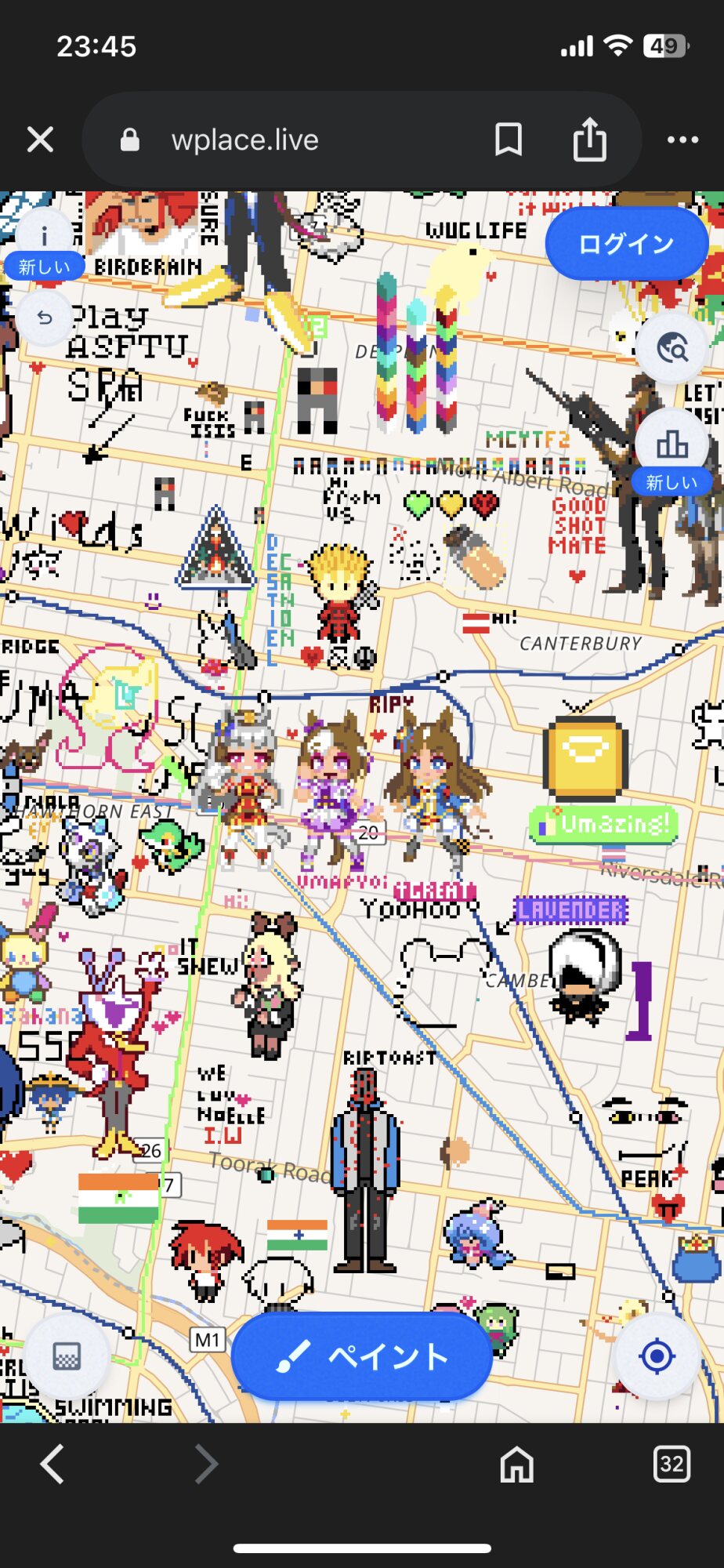Screen dimensions: 724x1568
Task: Open the map search globe
Action: [x=672, y=348]
